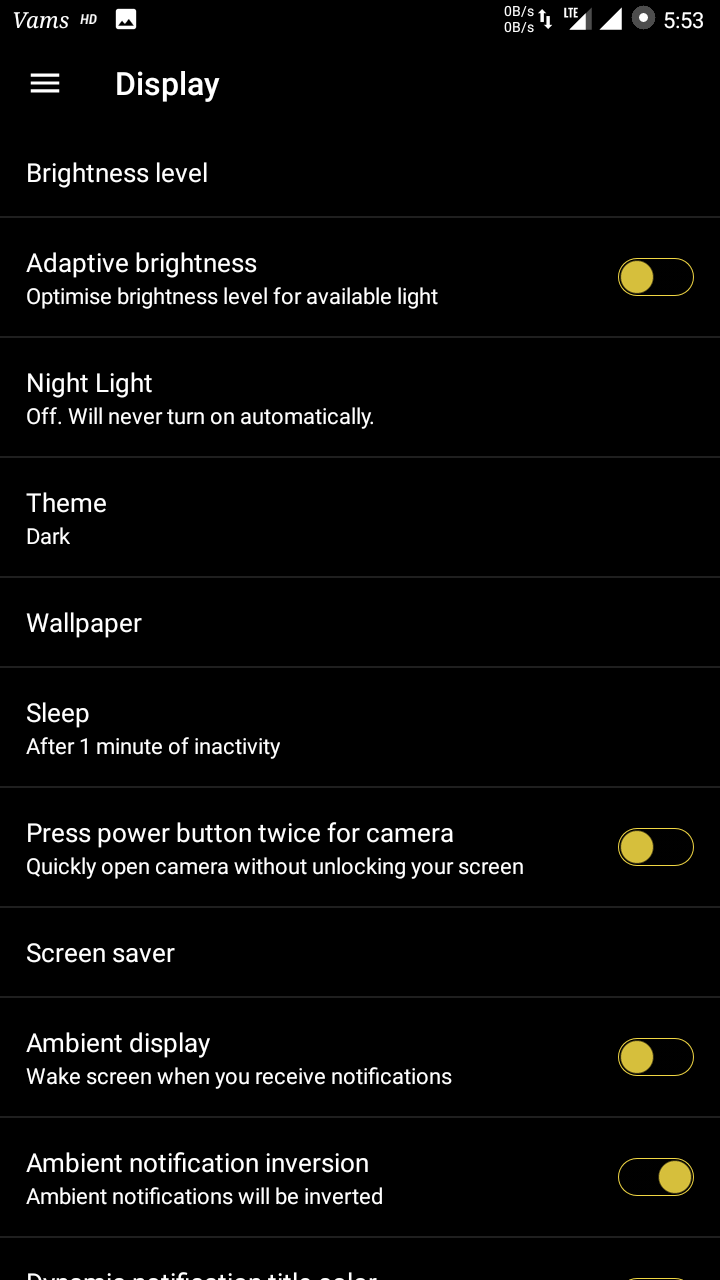Open Screen saver settings

(360, 953)
